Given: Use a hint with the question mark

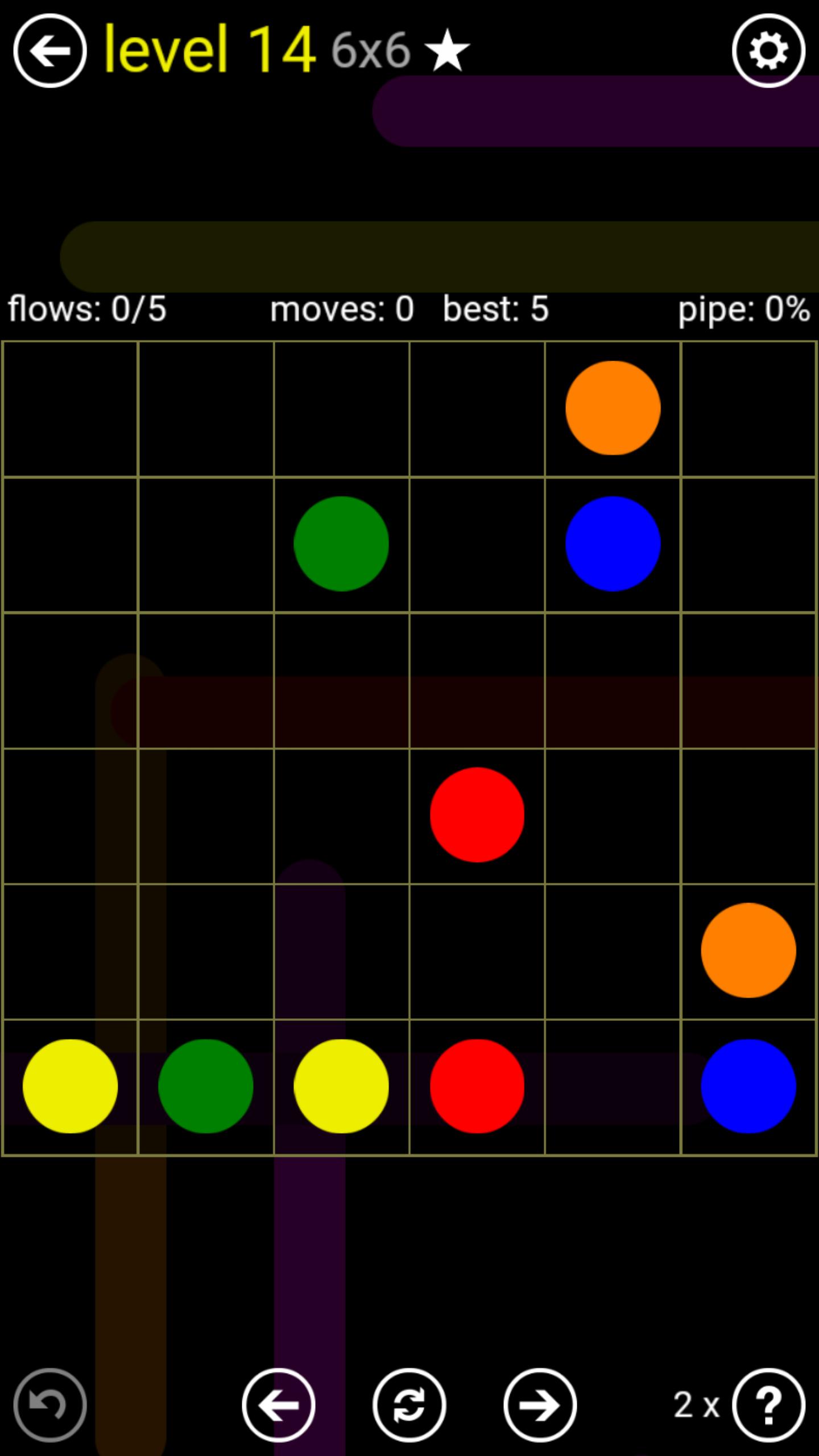Looking at the screenshot, I should [768, 1405].
